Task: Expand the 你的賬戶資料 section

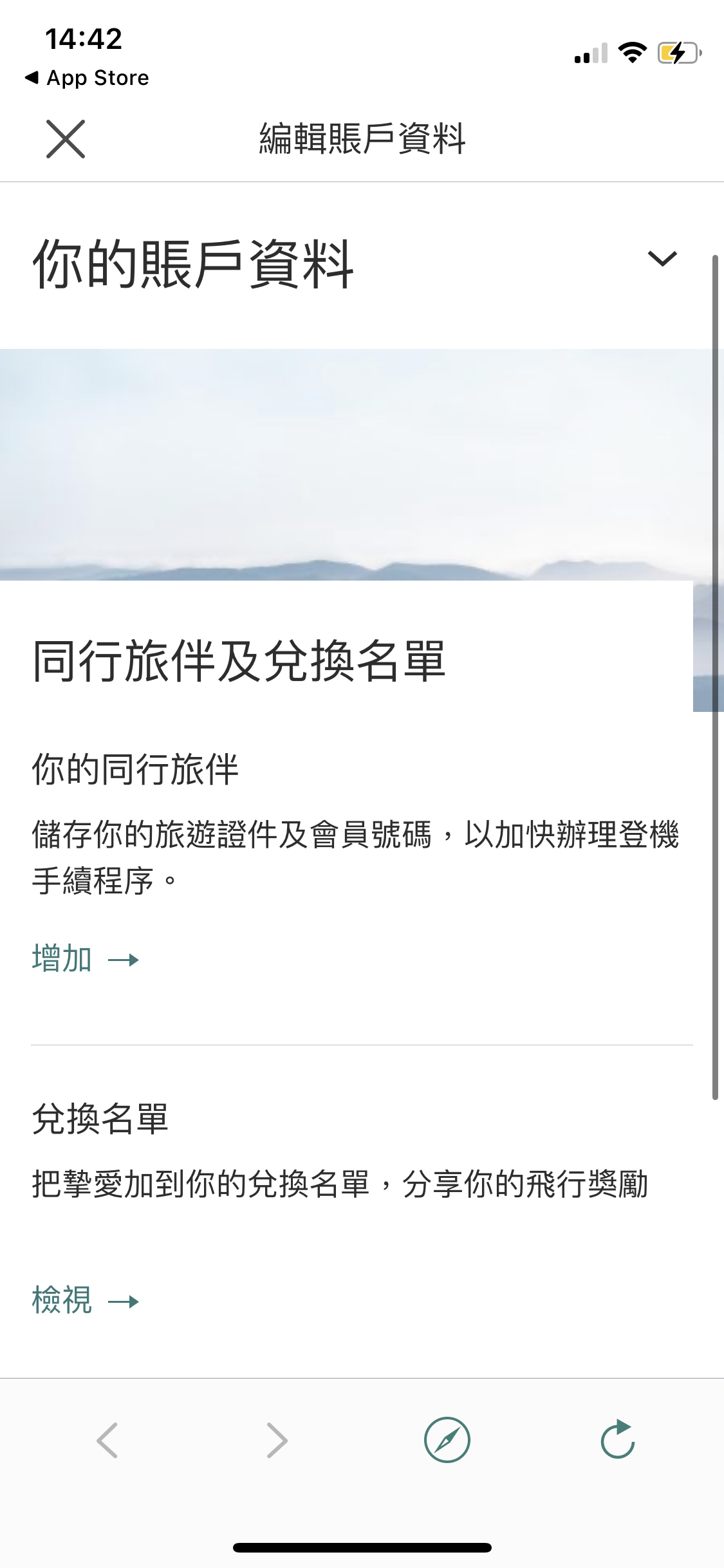Action: point(662,259)
